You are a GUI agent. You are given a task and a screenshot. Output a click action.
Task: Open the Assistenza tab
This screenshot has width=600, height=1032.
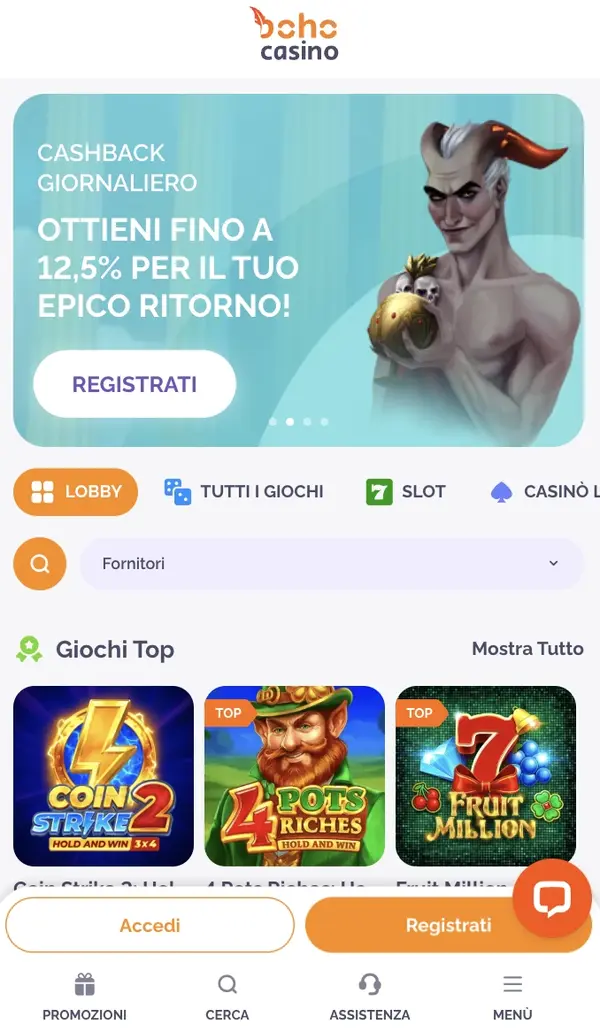(x=370, y=997)
